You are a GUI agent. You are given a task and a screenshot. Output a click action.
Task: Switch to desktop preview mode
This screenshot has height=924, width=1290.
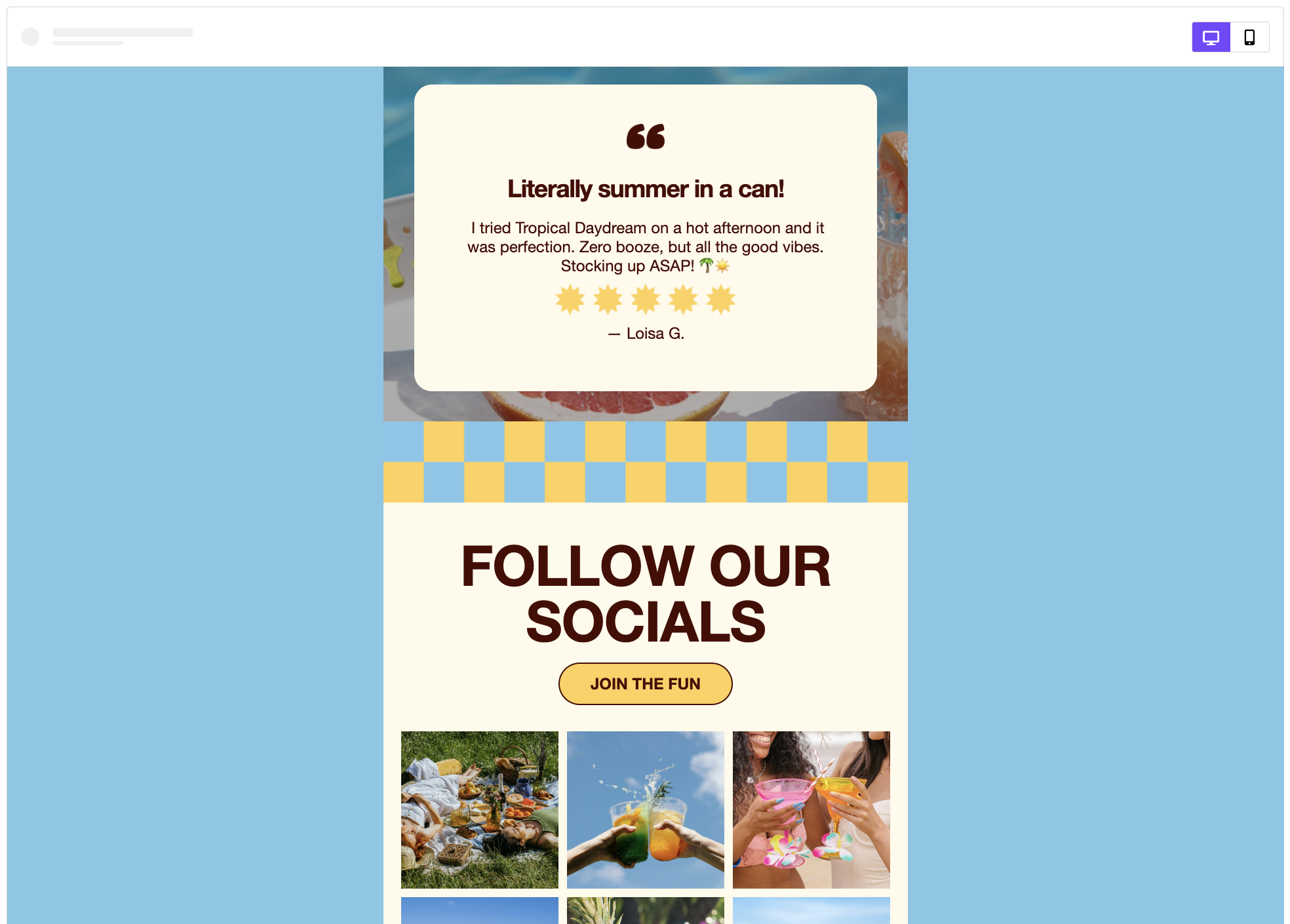[1211, 37]
